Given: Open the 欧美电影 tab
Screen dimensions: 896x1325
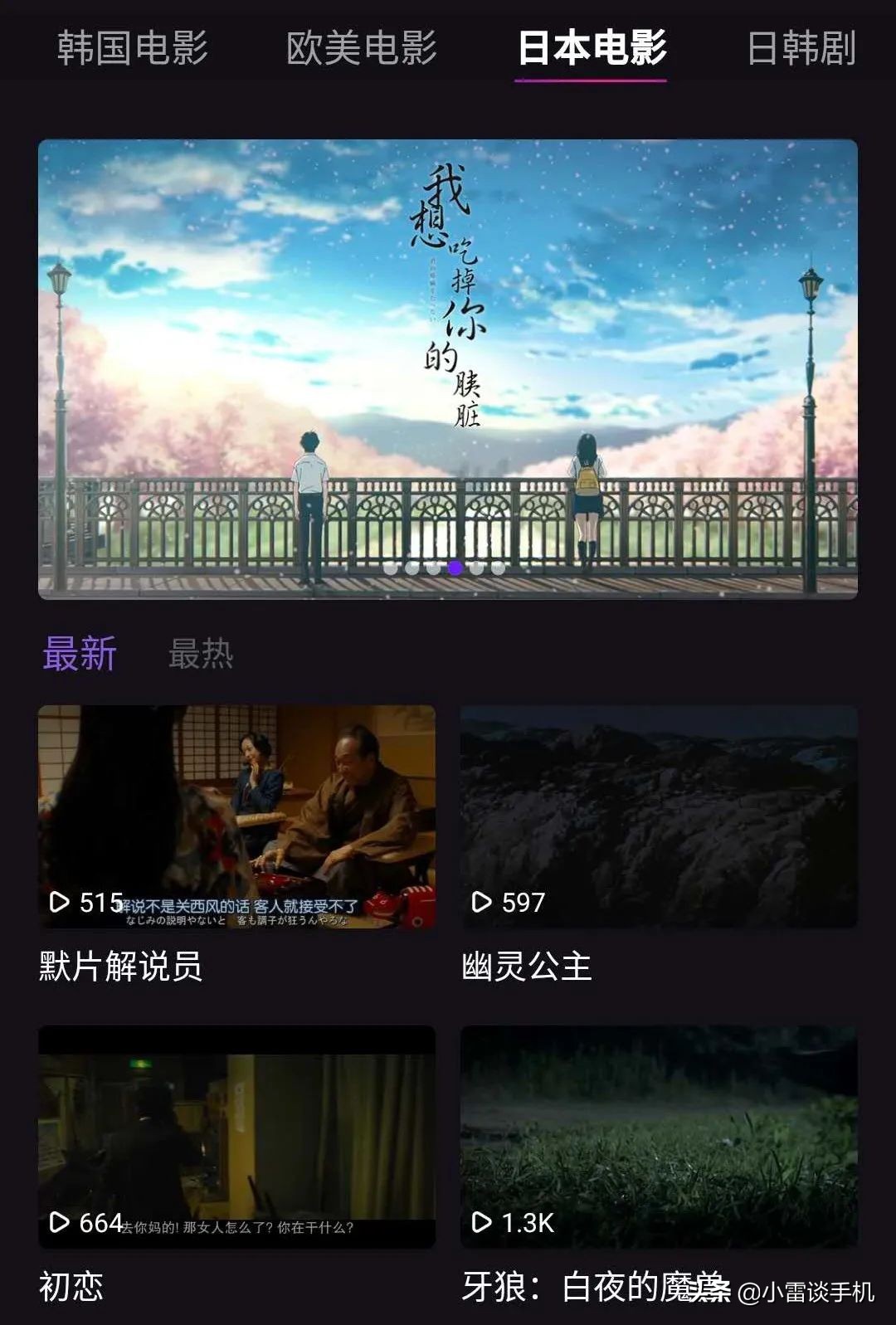Looking at the screenshot, I should (x=363, y=47).
